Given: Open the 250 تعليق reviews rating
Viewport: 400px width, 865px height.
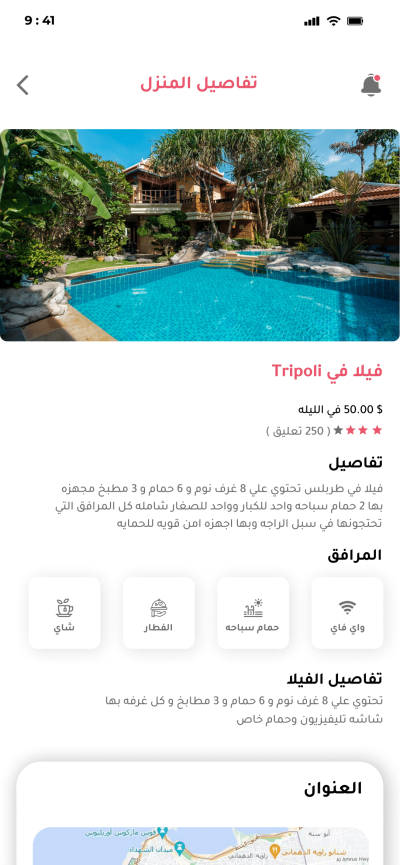Looking at the screenshot, I should click(x=324, y=431).
